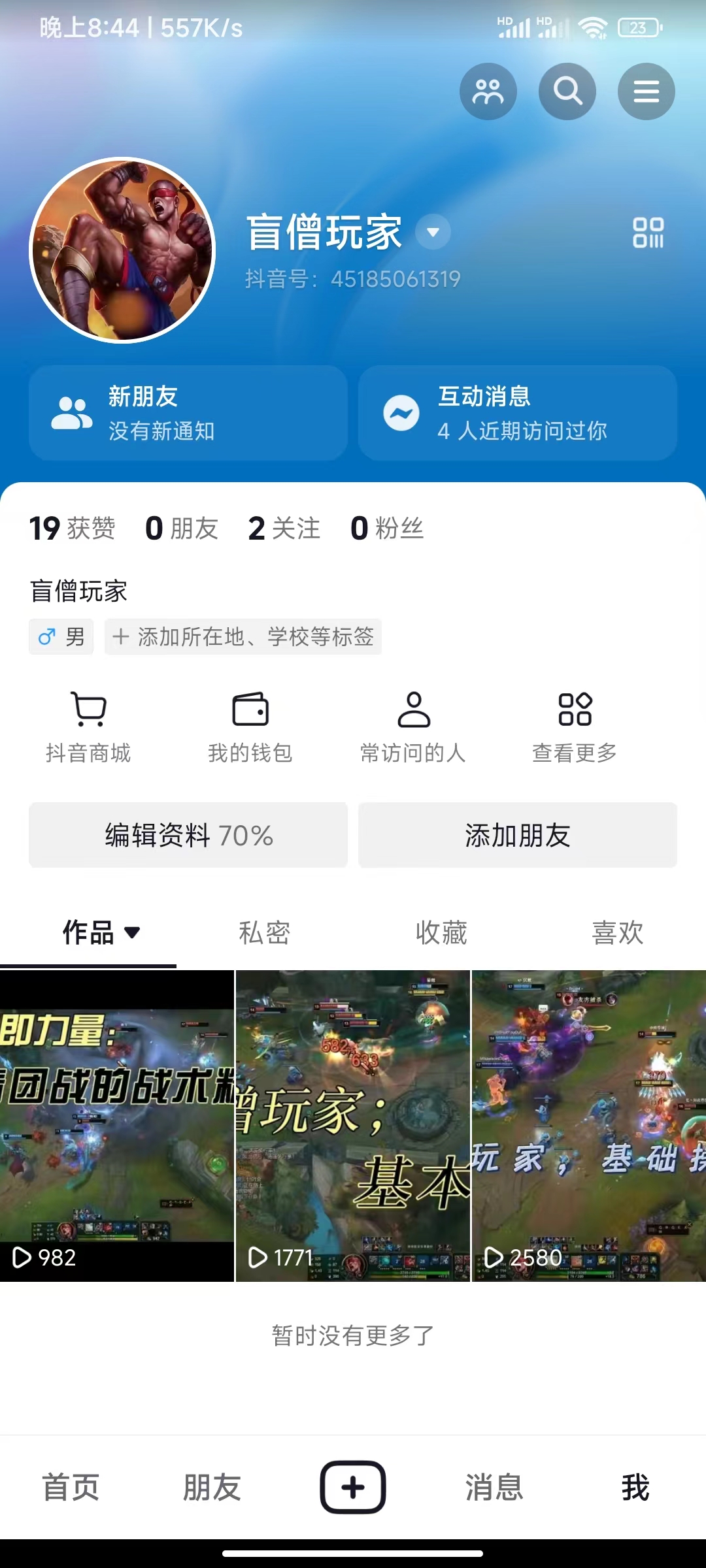Create a new post with plus button
This screenshot has width=706, height=1568.
[x=353, y=1488]
